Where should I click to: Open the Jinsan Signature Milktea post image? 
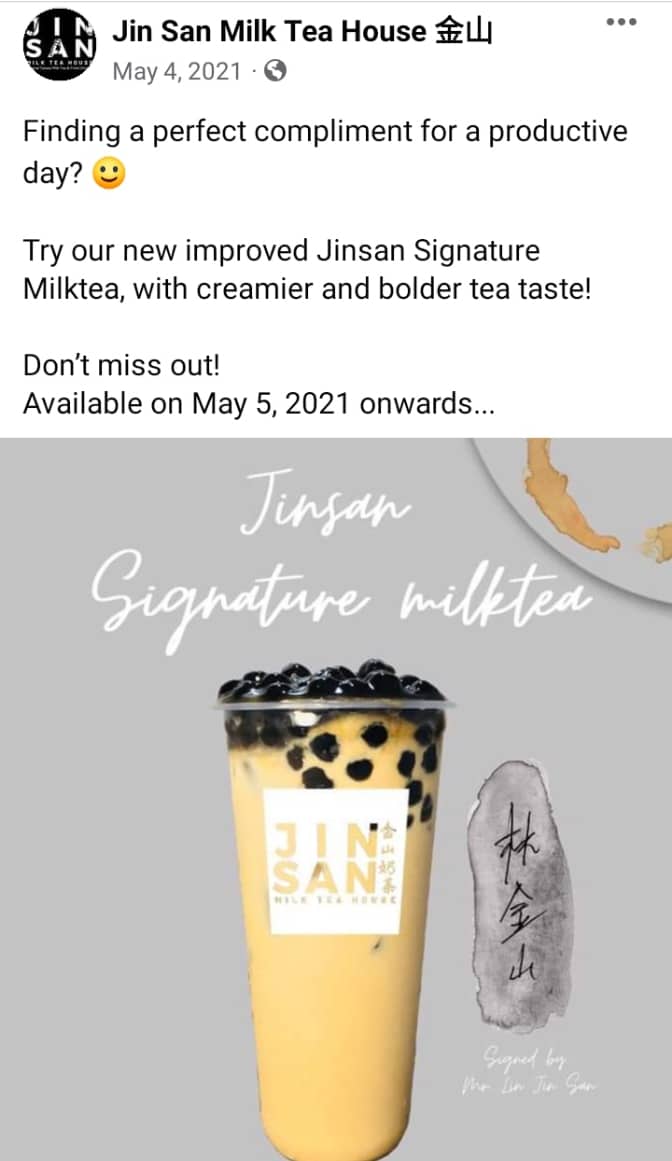(x=336, y=798)
